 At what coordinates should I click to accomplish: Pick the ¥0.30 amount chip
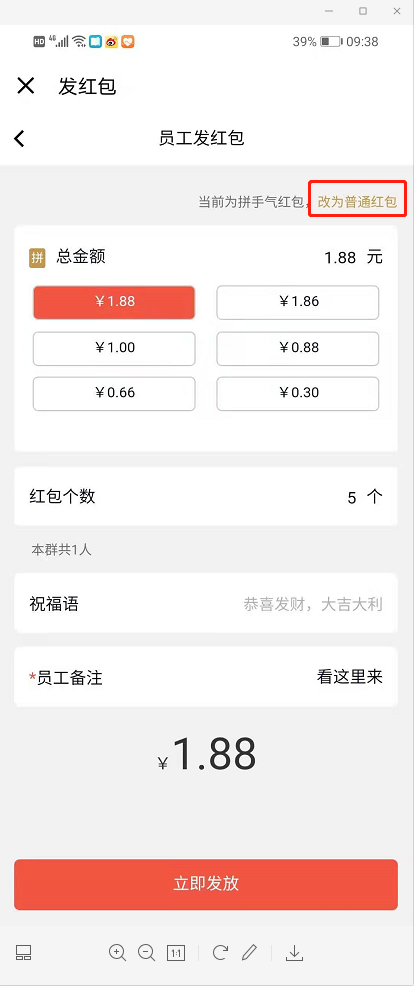[x=298, y=394]
